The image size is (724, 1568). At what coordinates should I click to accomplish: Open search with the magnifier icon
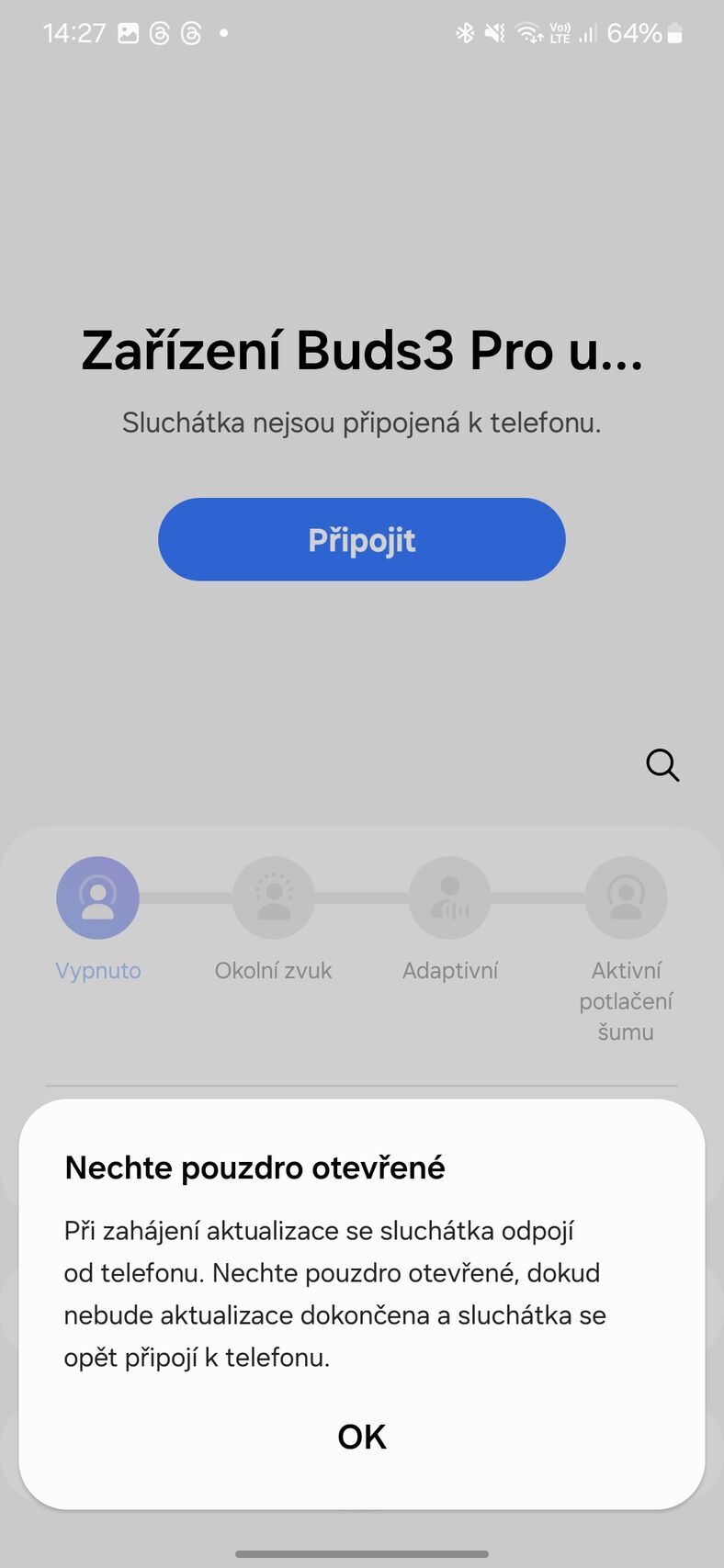pyautogui.click(x=662, y=766)
